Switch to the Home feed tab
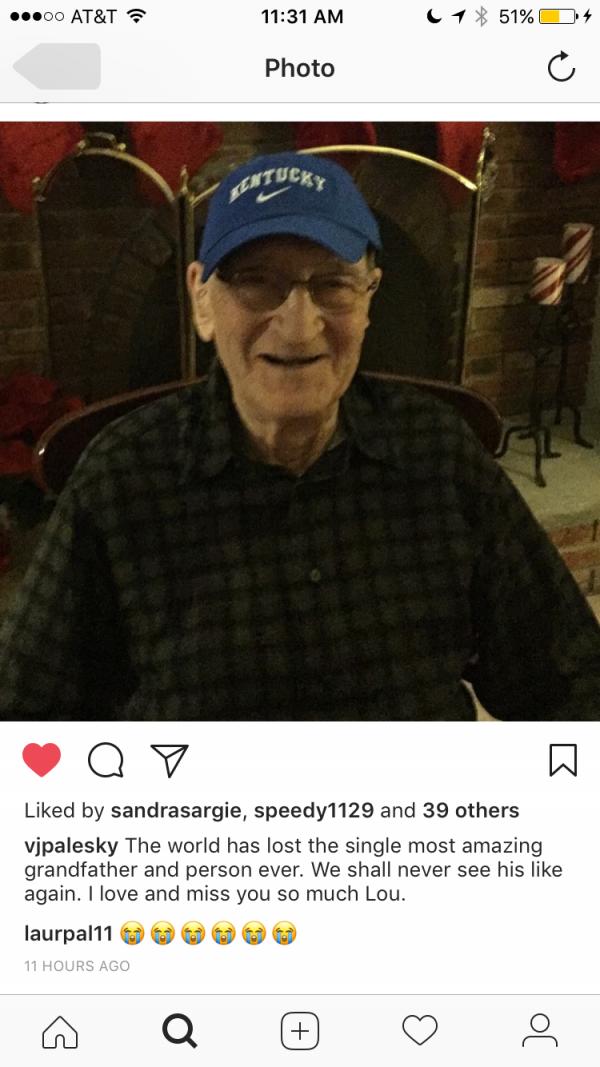This screenshot has height=1067, width=600. 60,1030
